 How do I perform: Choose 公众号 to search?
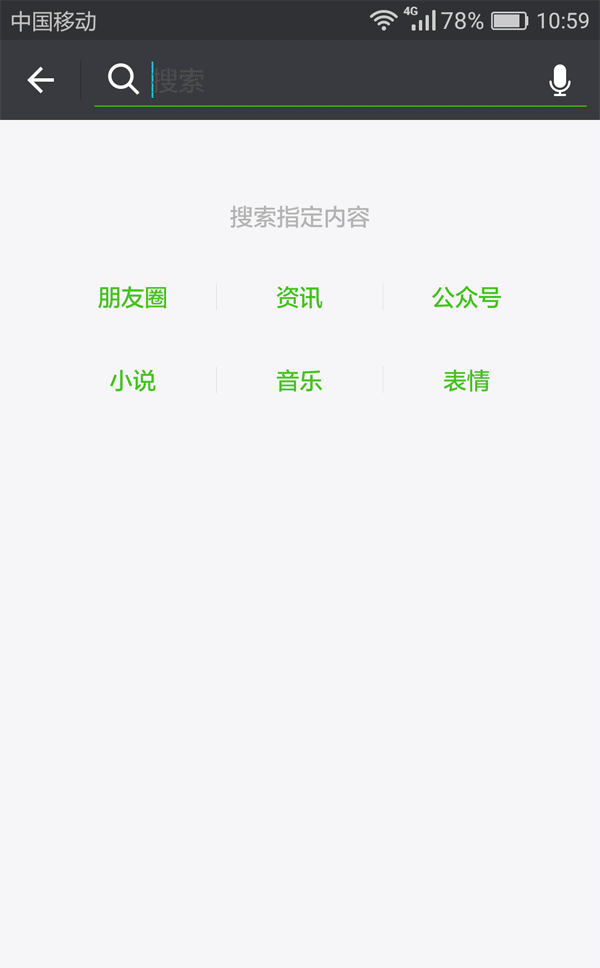tap(467, 298)
